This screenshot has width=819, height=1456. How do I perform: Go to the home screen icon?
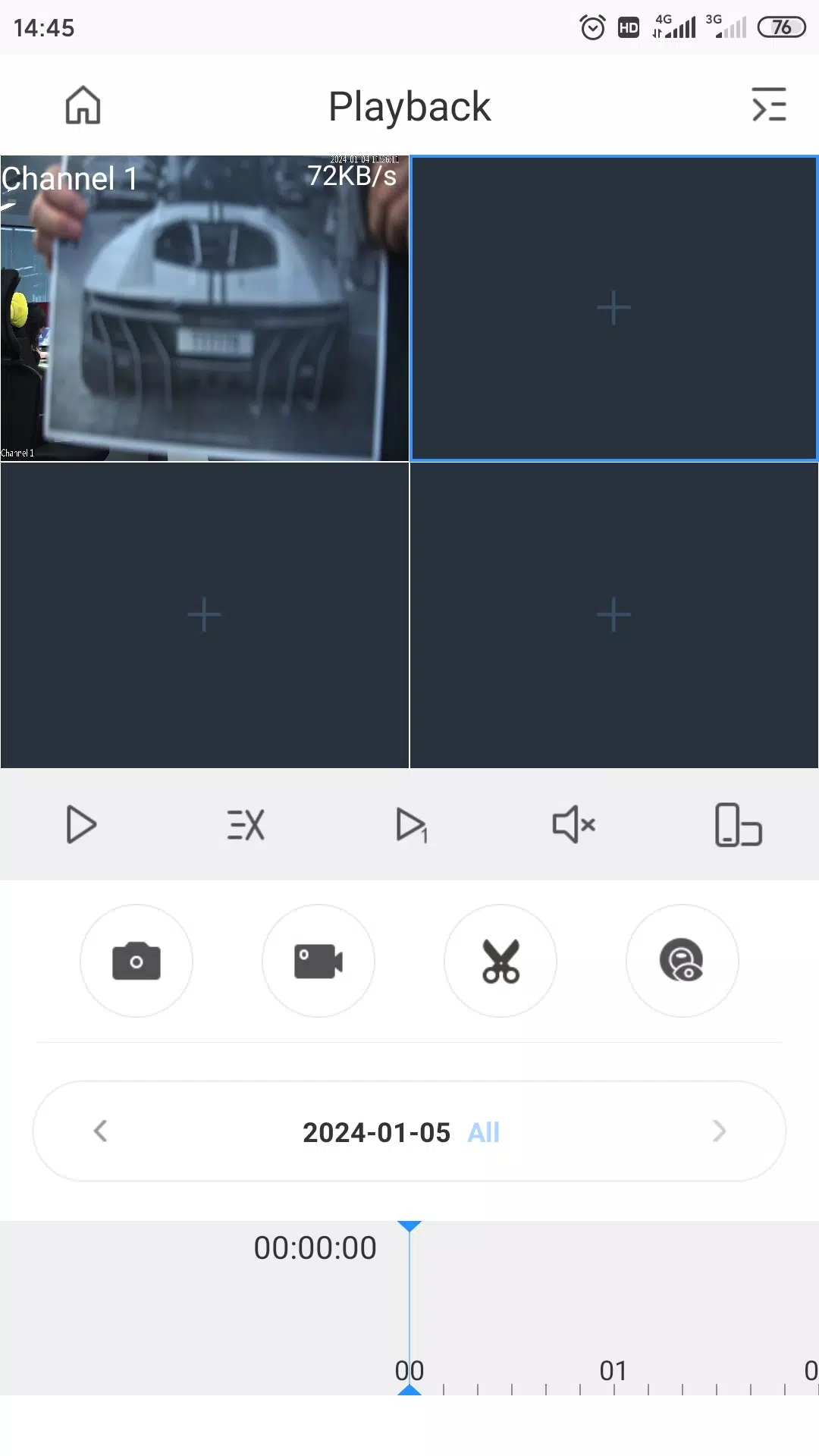(83, 105)
